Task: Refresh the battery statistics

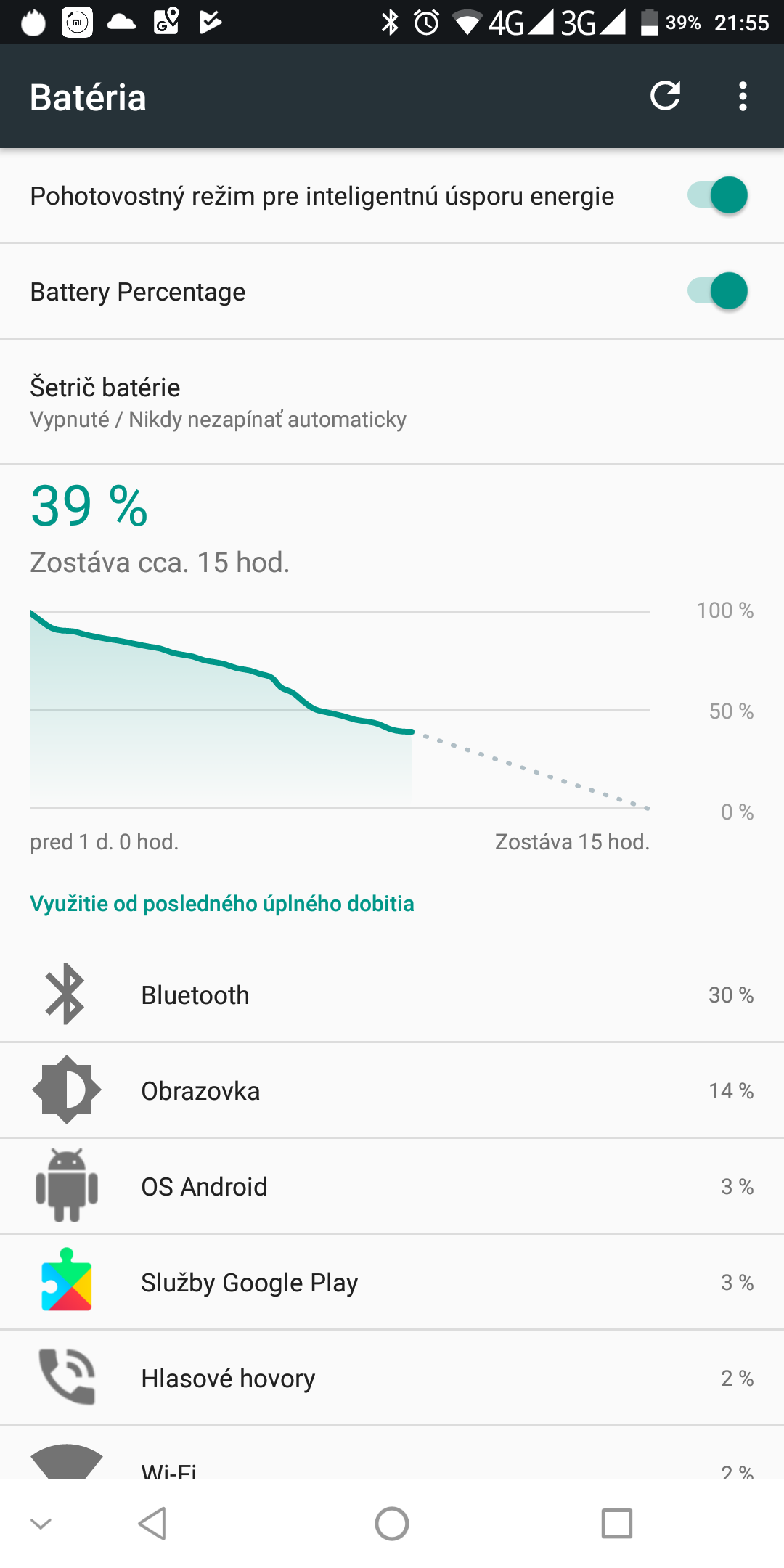Action: 665,96
